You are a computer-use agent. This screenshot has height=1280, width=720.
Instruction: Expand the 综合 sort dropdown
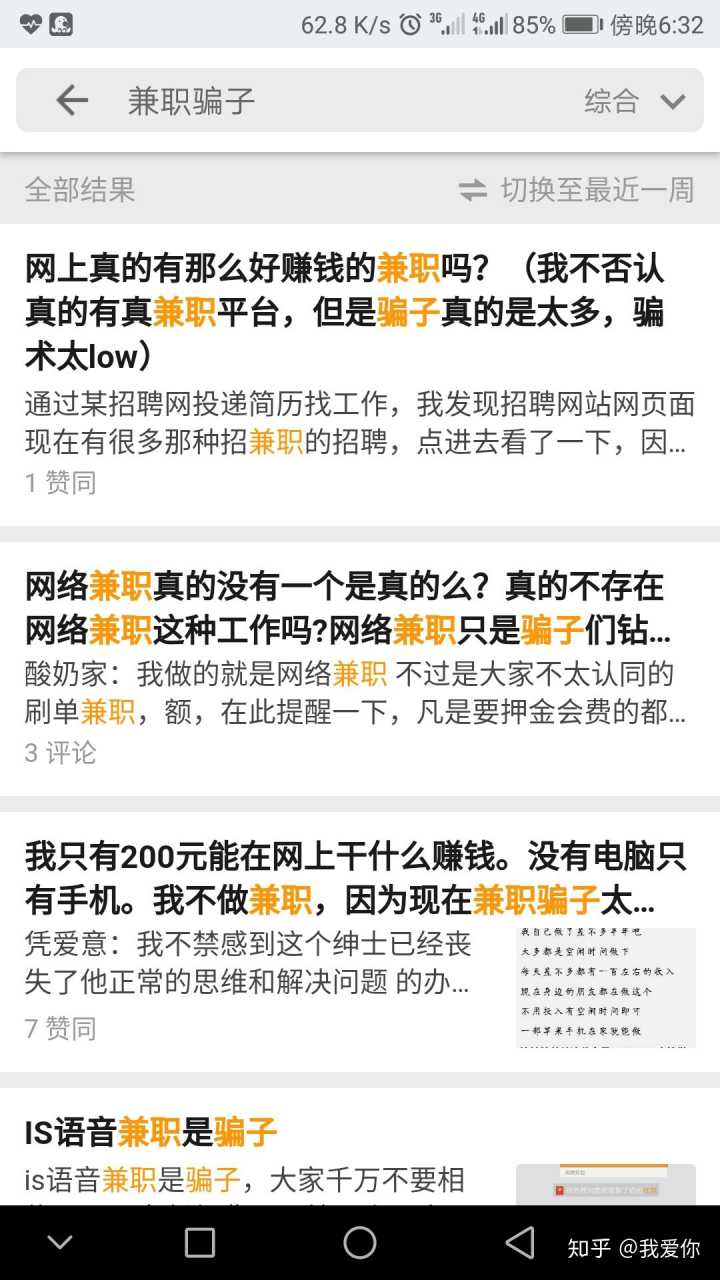pos(635,100)
